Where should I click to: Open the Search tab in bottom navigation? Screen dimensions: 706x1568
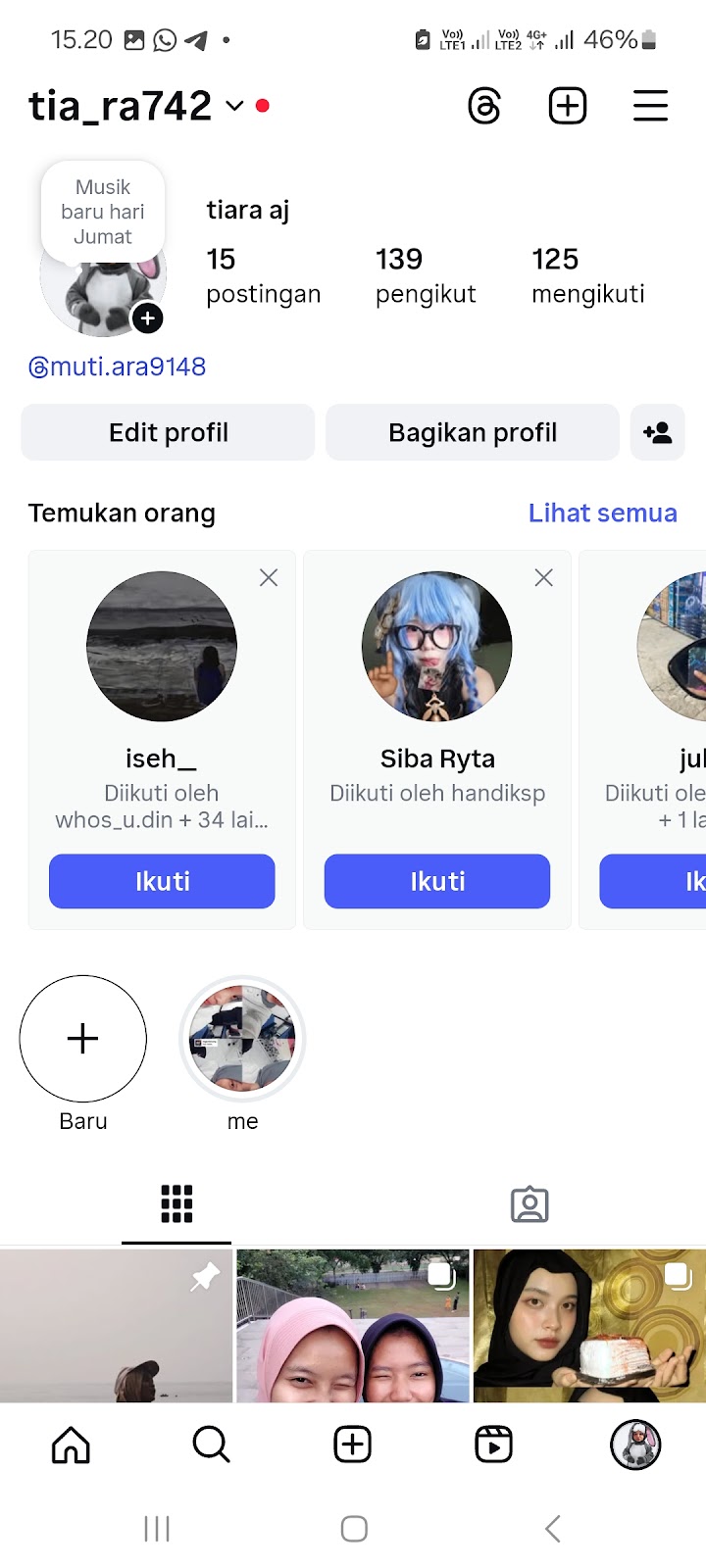click(x=211, y=1445)
